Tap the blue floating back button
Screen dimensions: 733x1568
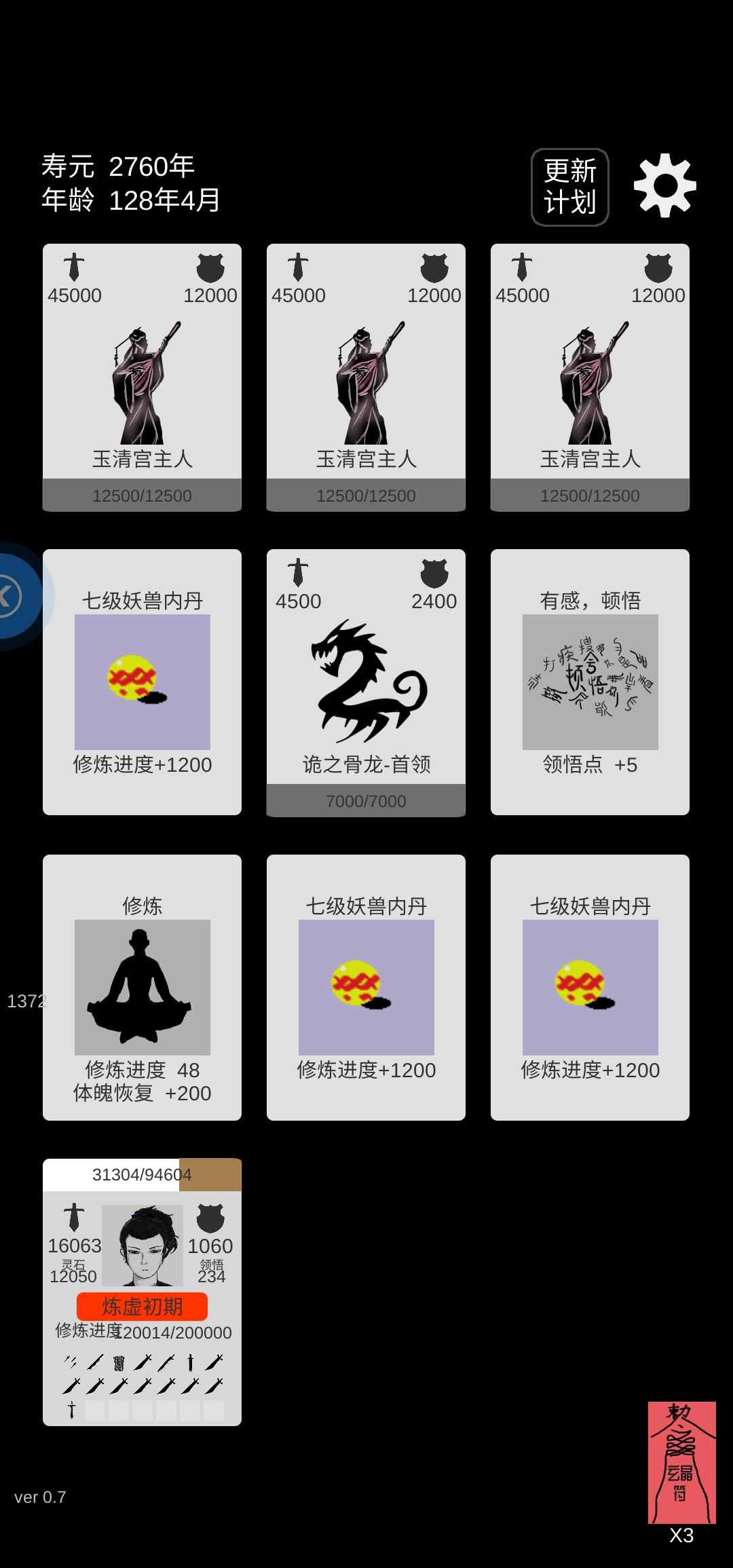tap(15, 596)
